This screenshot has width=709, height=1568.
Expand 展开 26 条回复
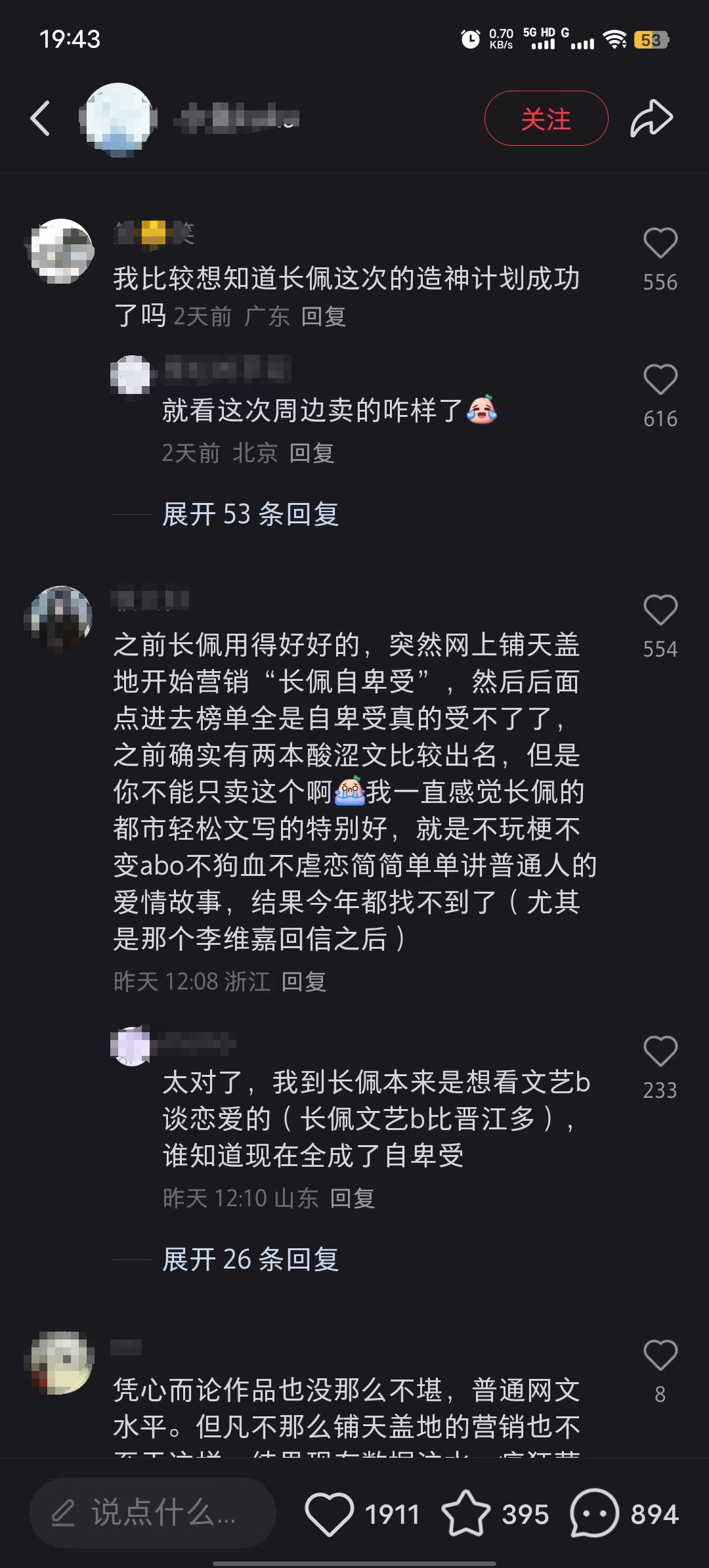[250, 1259]
